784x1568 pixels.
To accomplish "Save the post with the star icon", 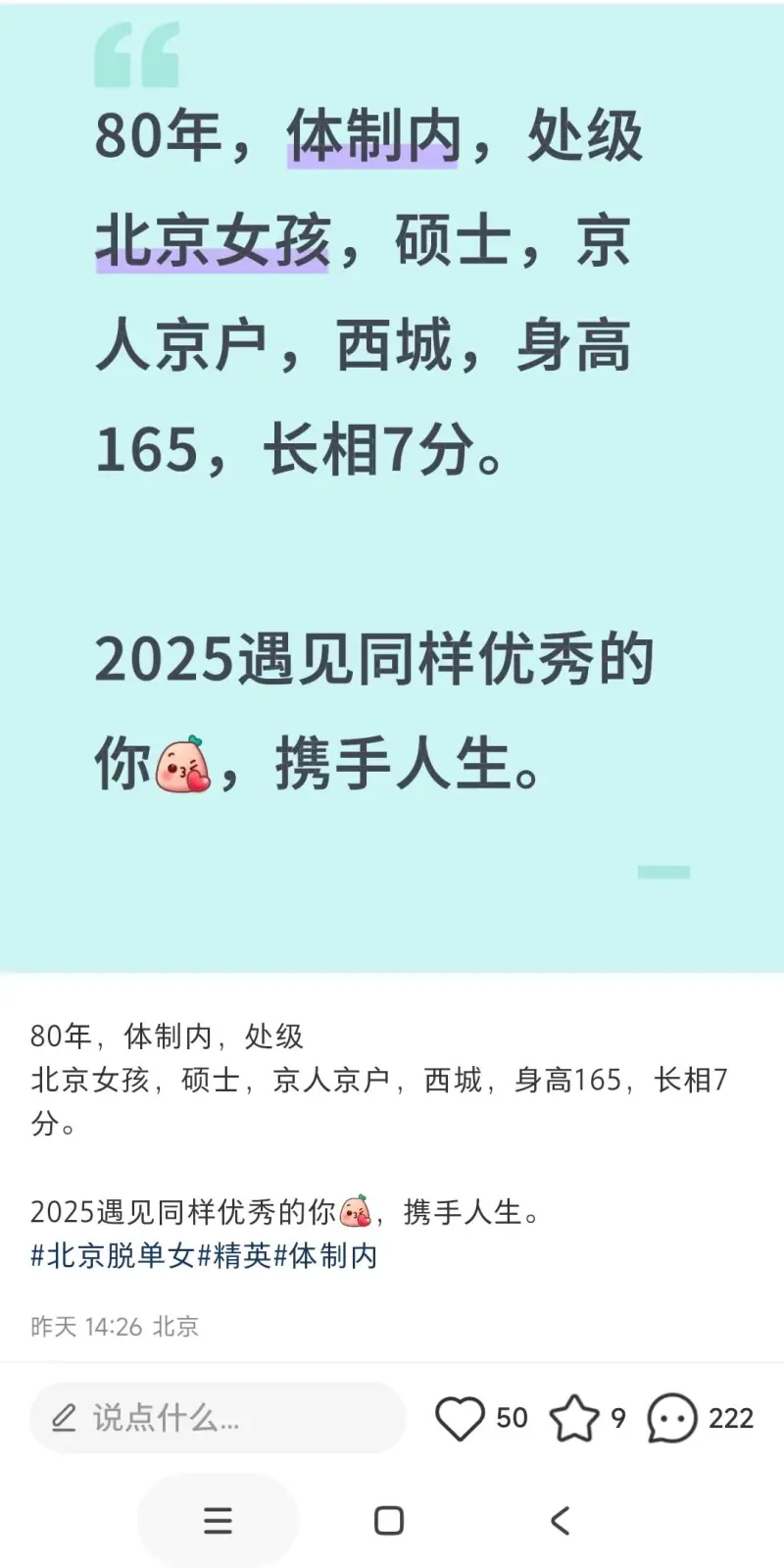I will coord(573,1418).
